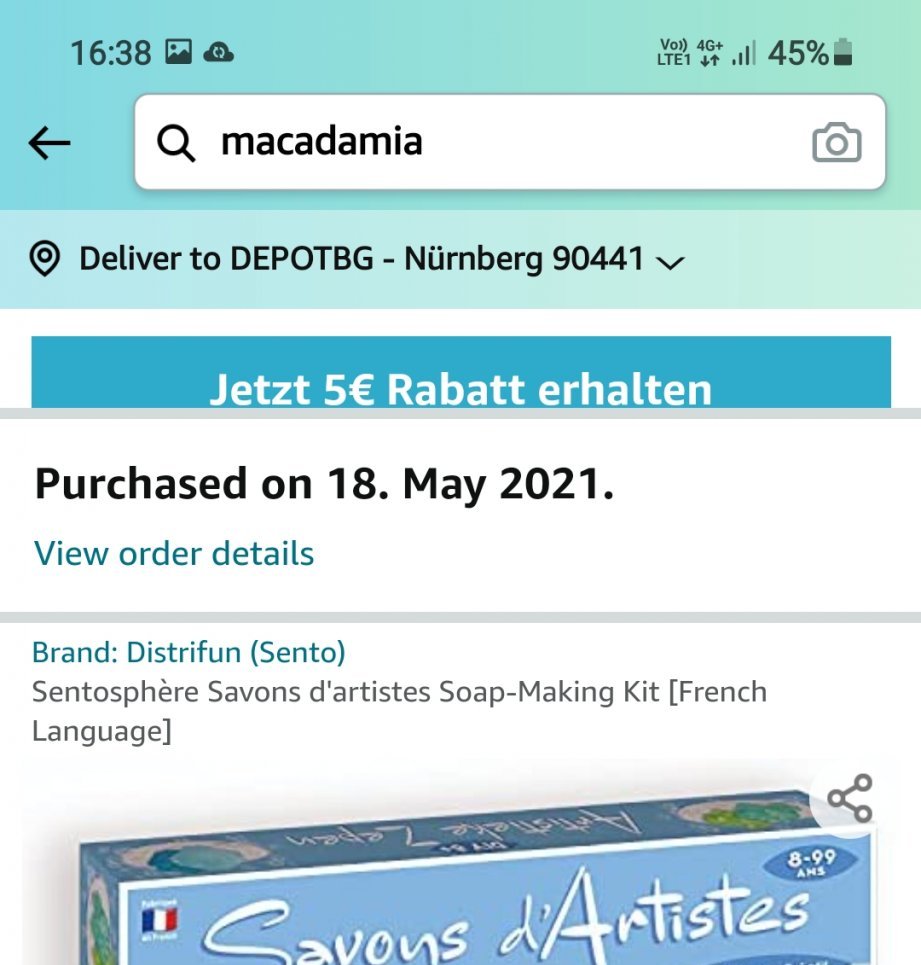Tap the macadamia search field
Screen dimensions: 921x965
pos(480,142)
